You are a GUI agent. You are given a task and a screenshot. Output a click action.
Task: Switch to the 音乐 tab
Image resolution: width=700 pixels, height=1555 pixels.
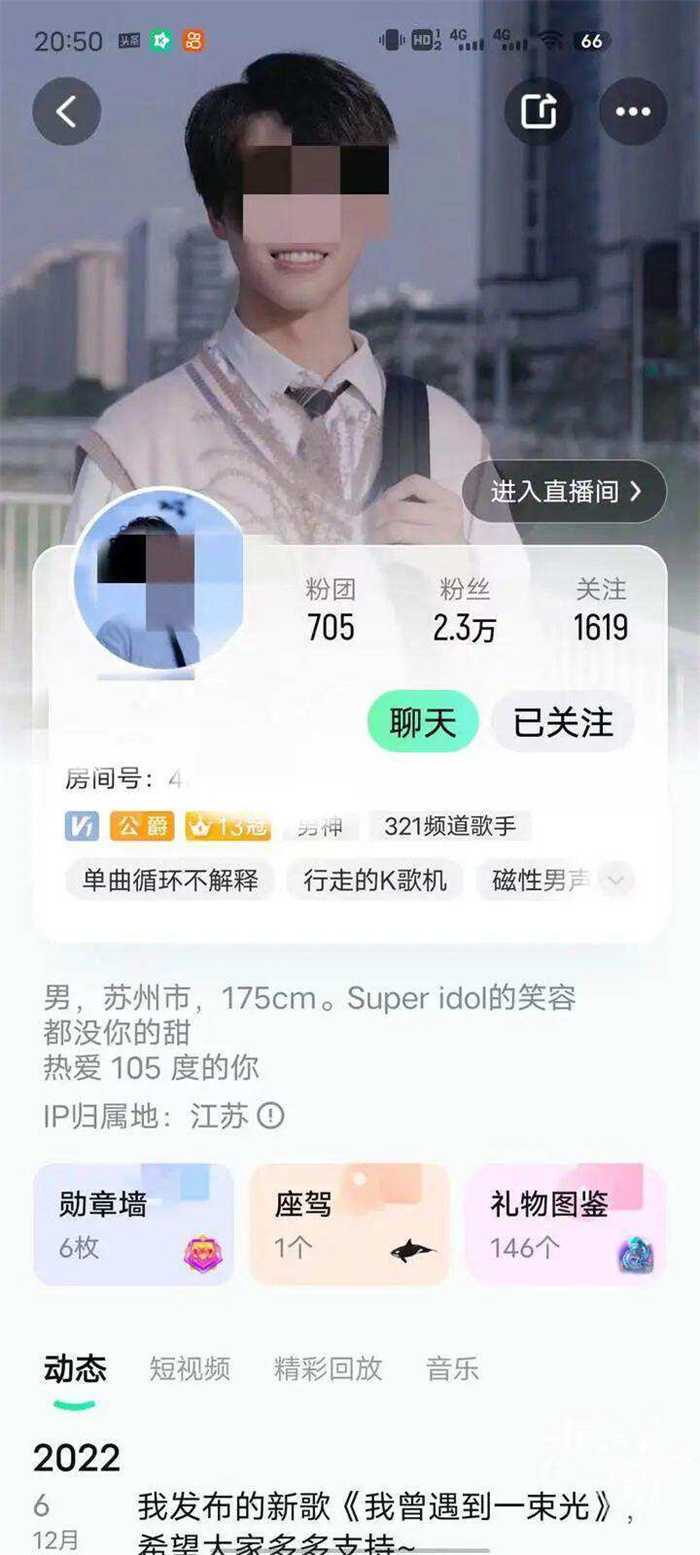452,1368
